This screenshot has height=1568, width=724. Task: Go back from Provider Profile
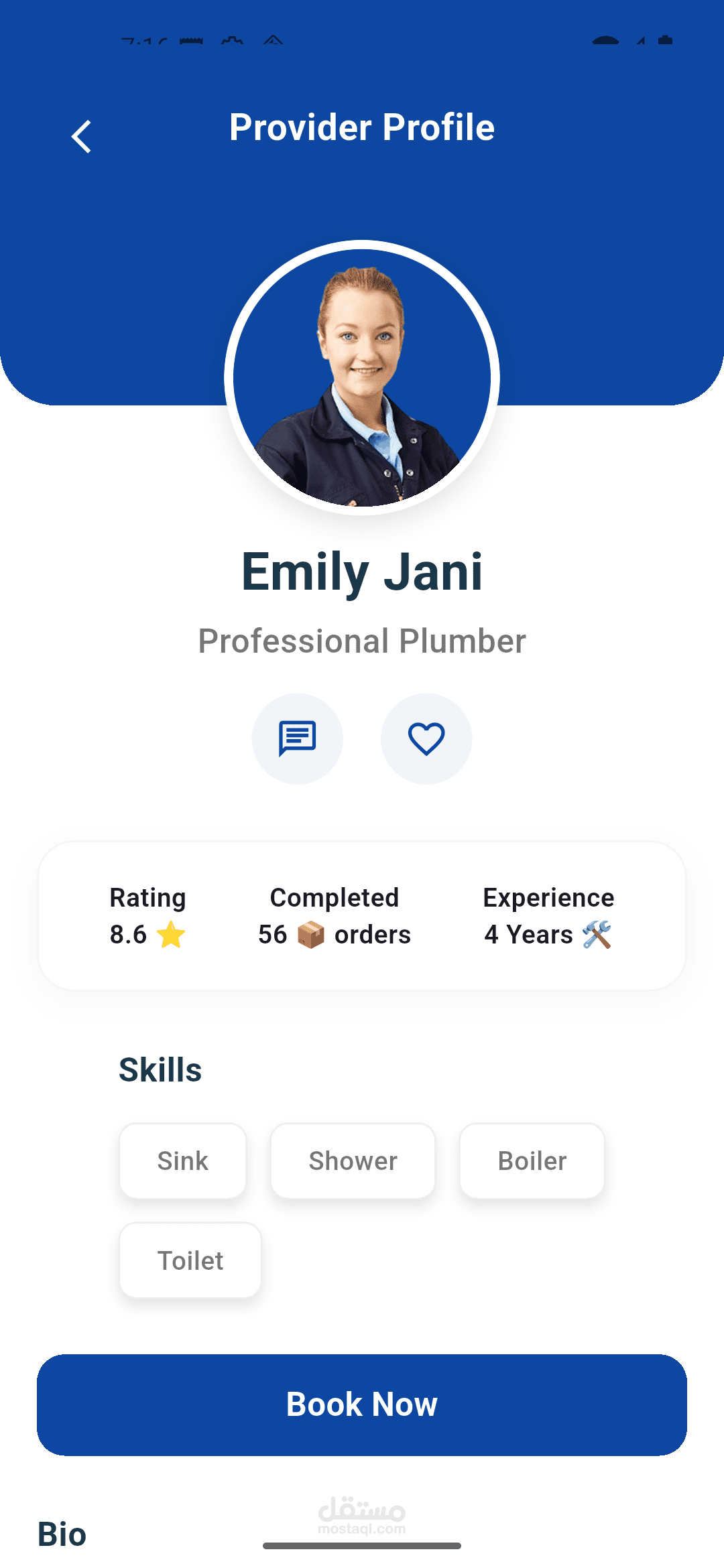pos(81,137)
